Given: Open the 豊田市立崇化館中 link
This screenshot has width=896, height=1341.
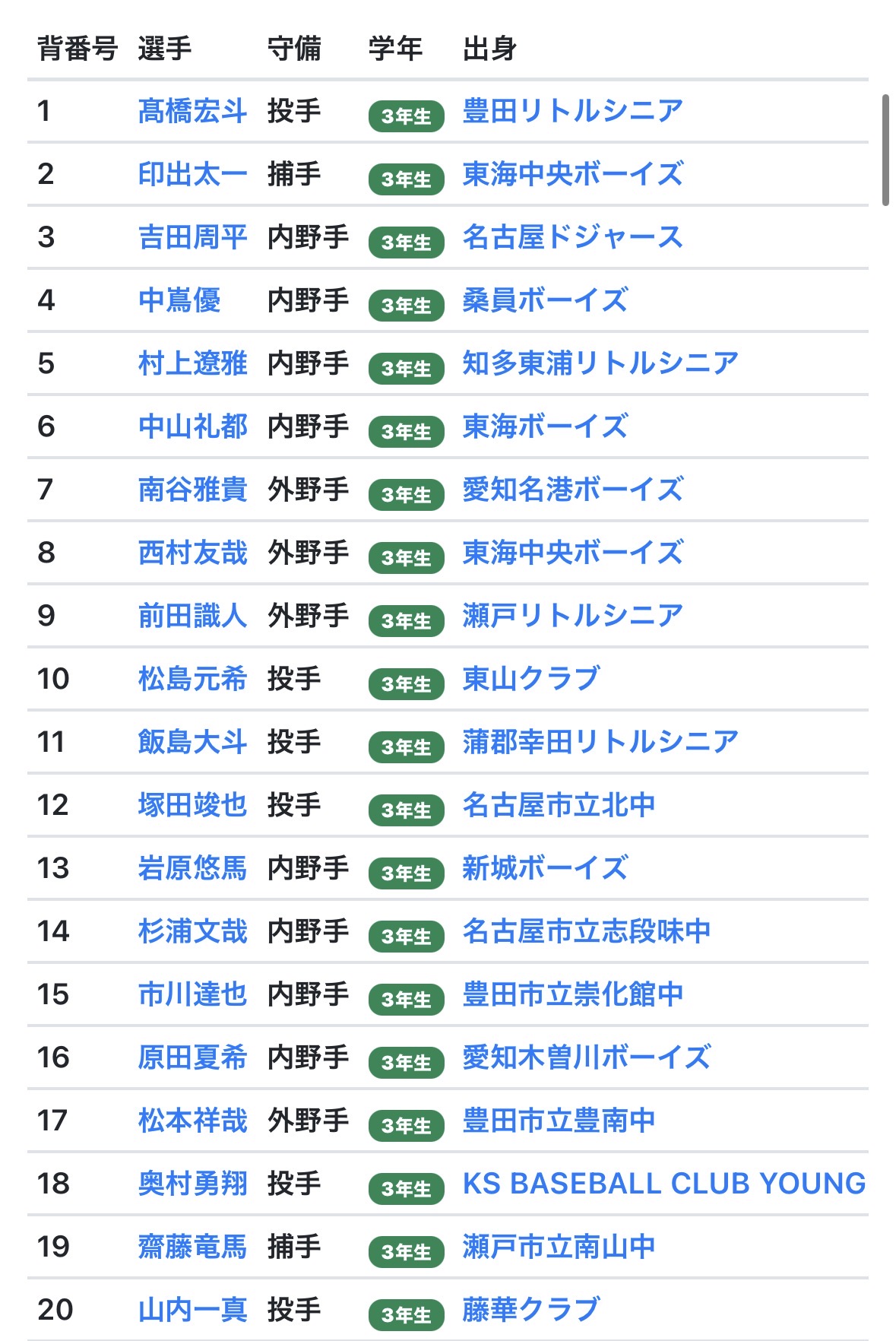Looking at the screenshot, I should point(572,994).
